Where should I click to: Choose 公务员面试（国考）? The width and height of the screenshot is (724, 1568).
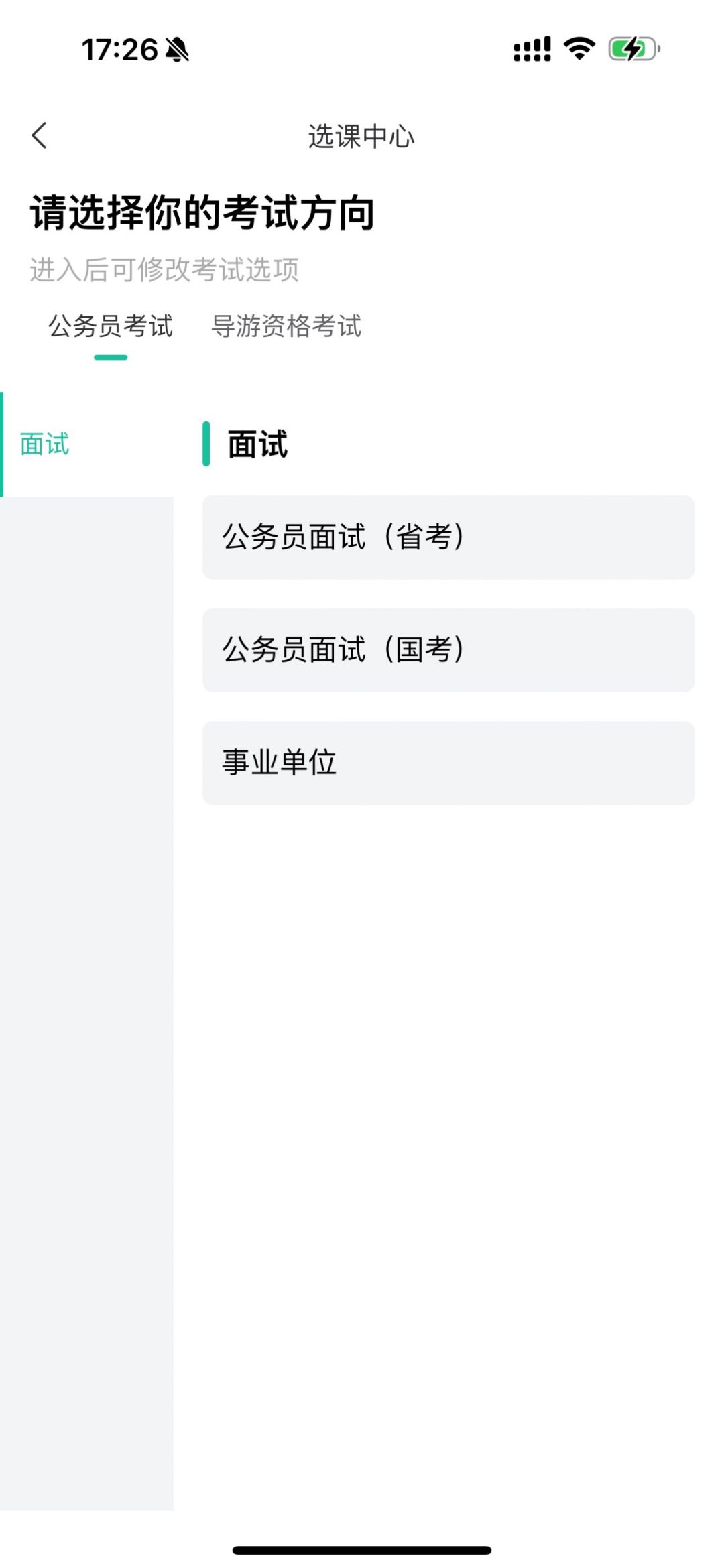[448, 650]
